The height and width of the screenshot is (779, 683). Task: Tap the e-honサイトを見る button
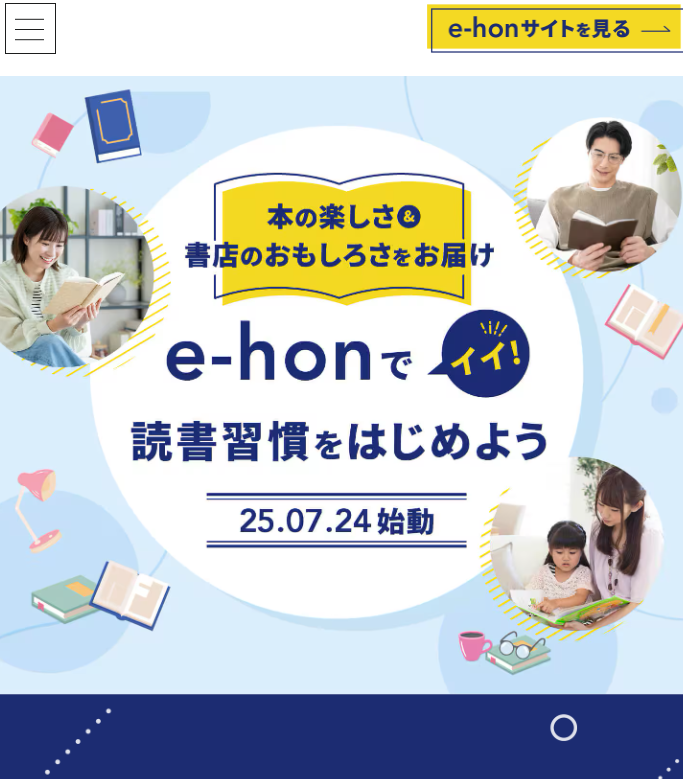coord(555,29)
